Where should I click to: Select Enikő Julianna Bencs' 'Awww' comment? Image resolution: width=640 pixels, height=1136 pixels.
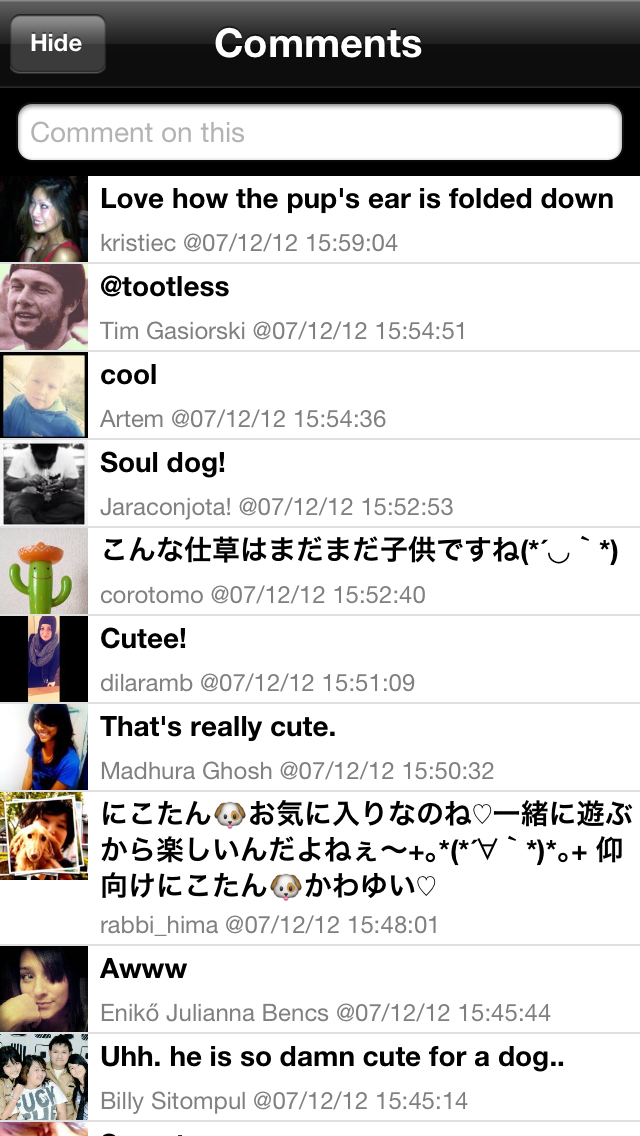coord(360,989)
